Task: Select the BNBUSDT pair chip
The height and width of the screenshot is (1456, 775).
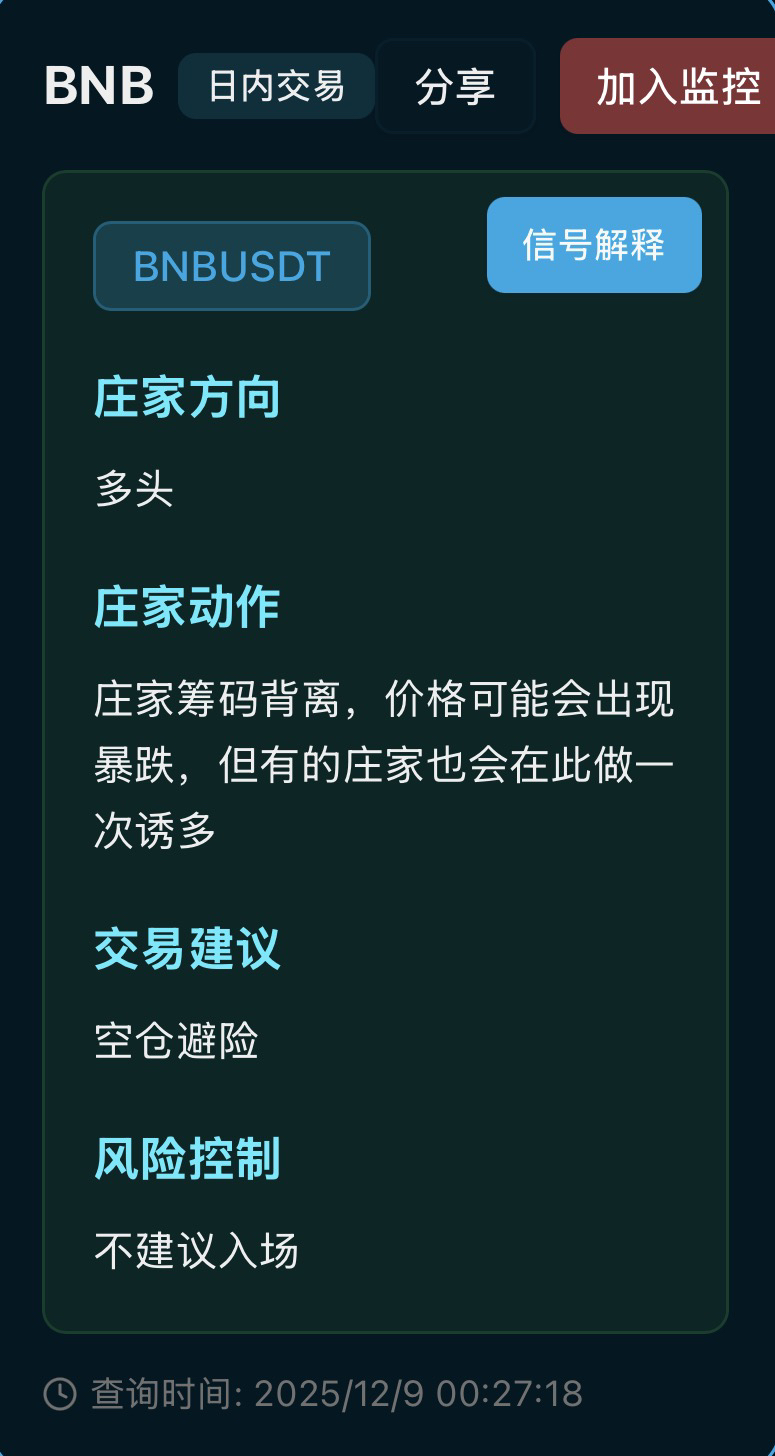Action: 232,266
